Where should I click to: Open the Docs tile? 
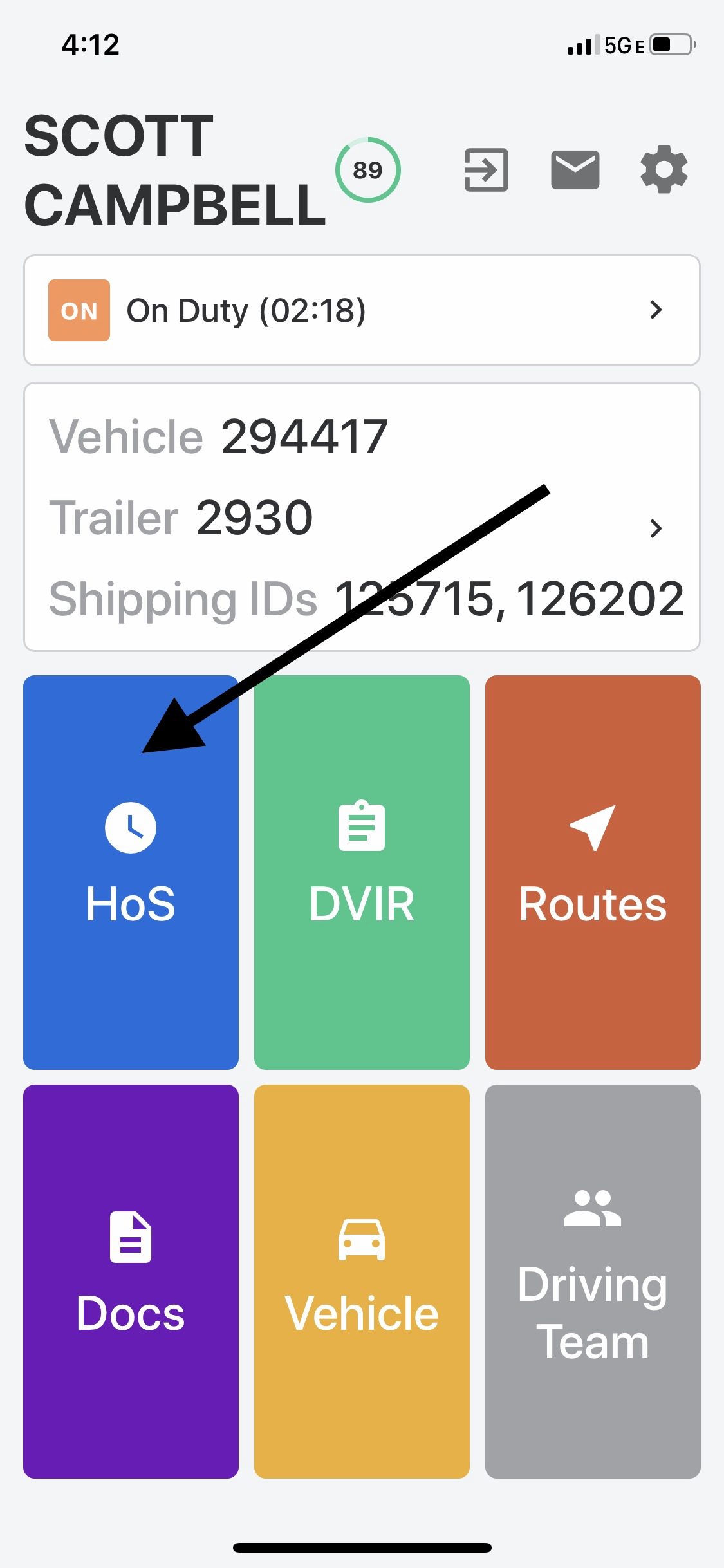[131, 1281]
